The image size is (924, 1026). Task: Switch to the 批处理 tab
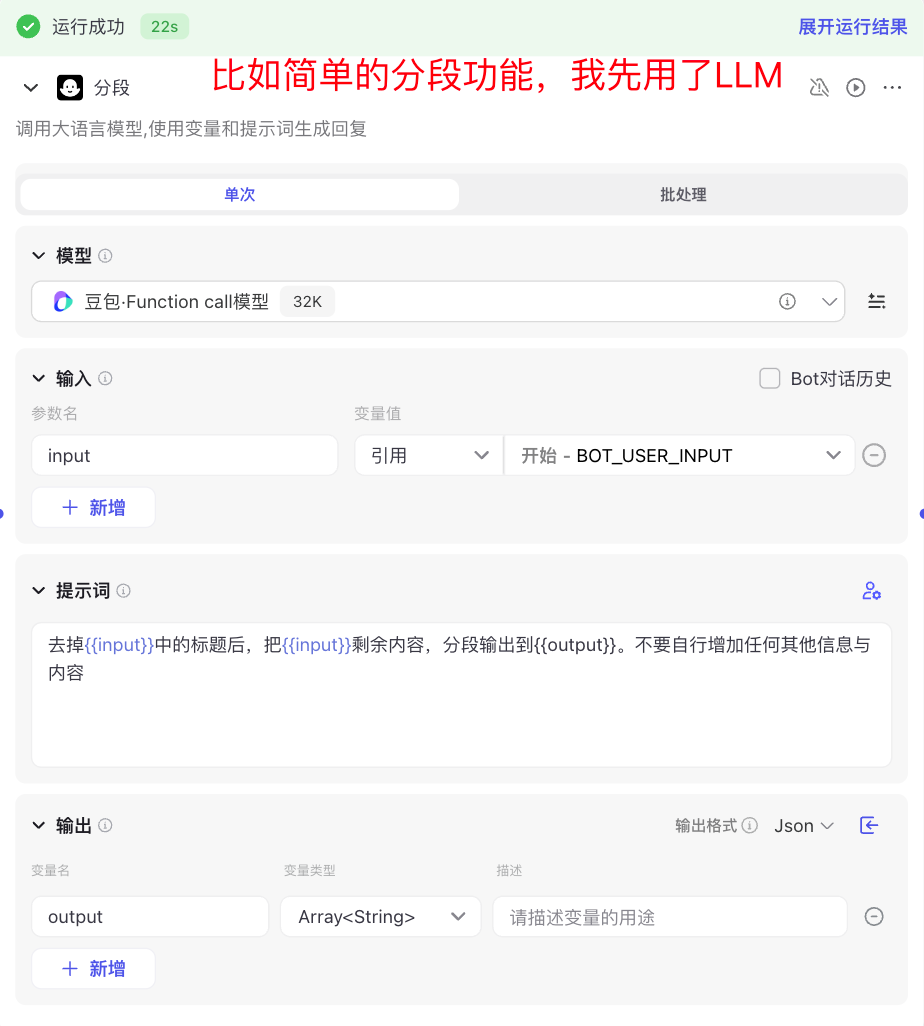(x=683, y=195)
